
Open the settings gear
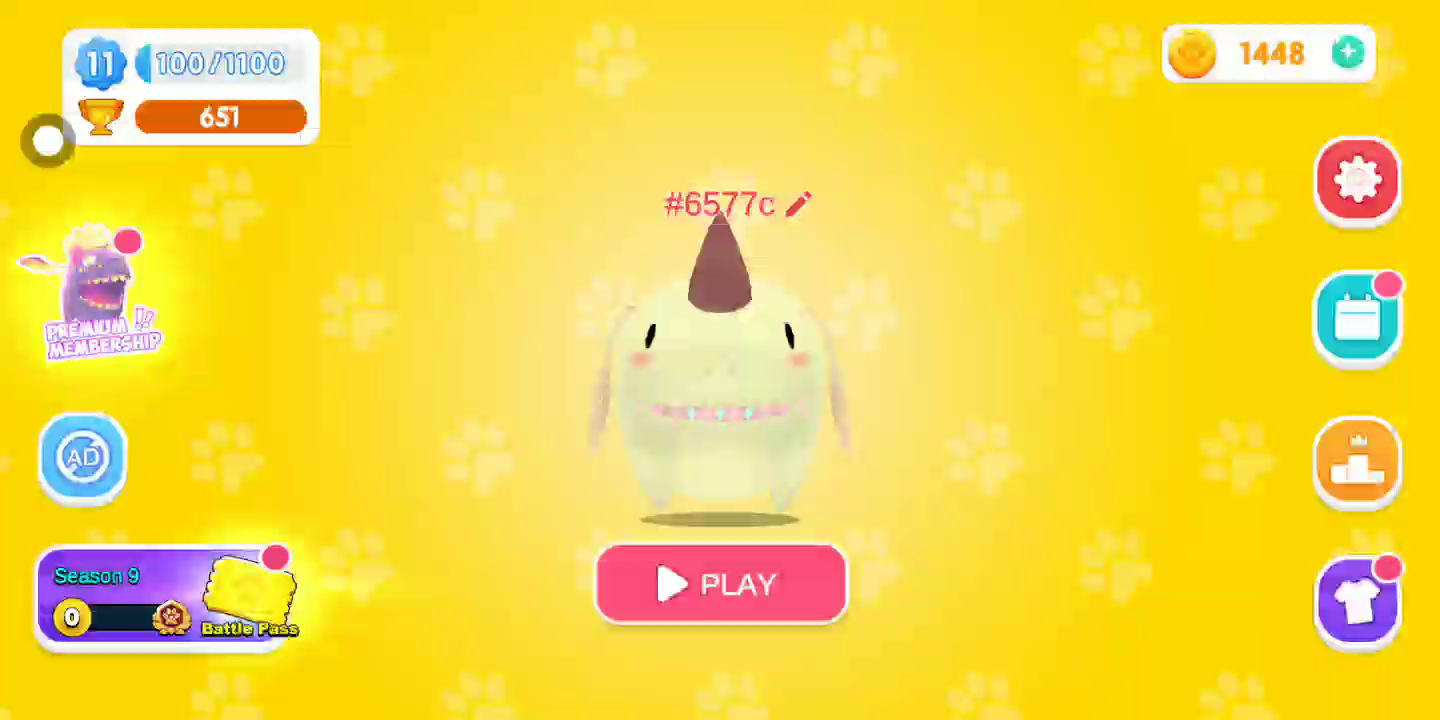point(1357,180)
